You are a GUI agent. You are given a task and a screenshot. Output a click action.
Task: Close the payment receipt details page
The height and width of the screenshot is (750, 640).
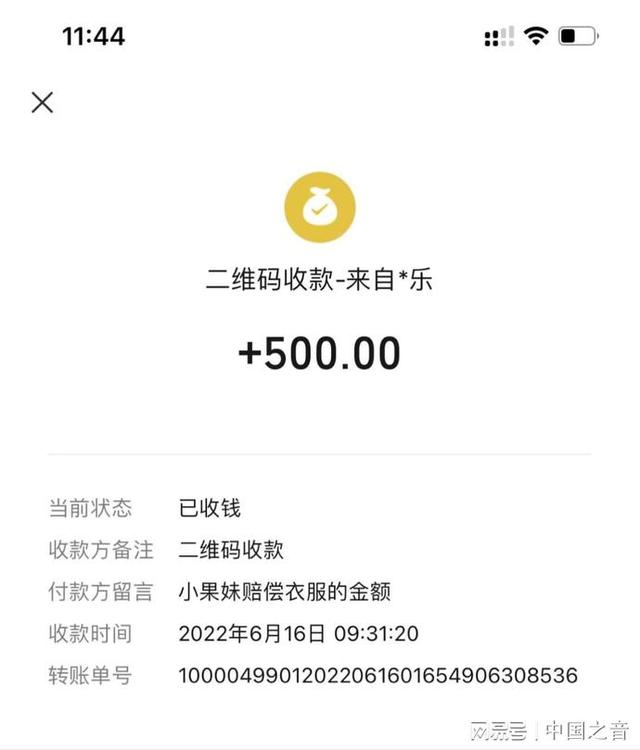pos(42,102)
